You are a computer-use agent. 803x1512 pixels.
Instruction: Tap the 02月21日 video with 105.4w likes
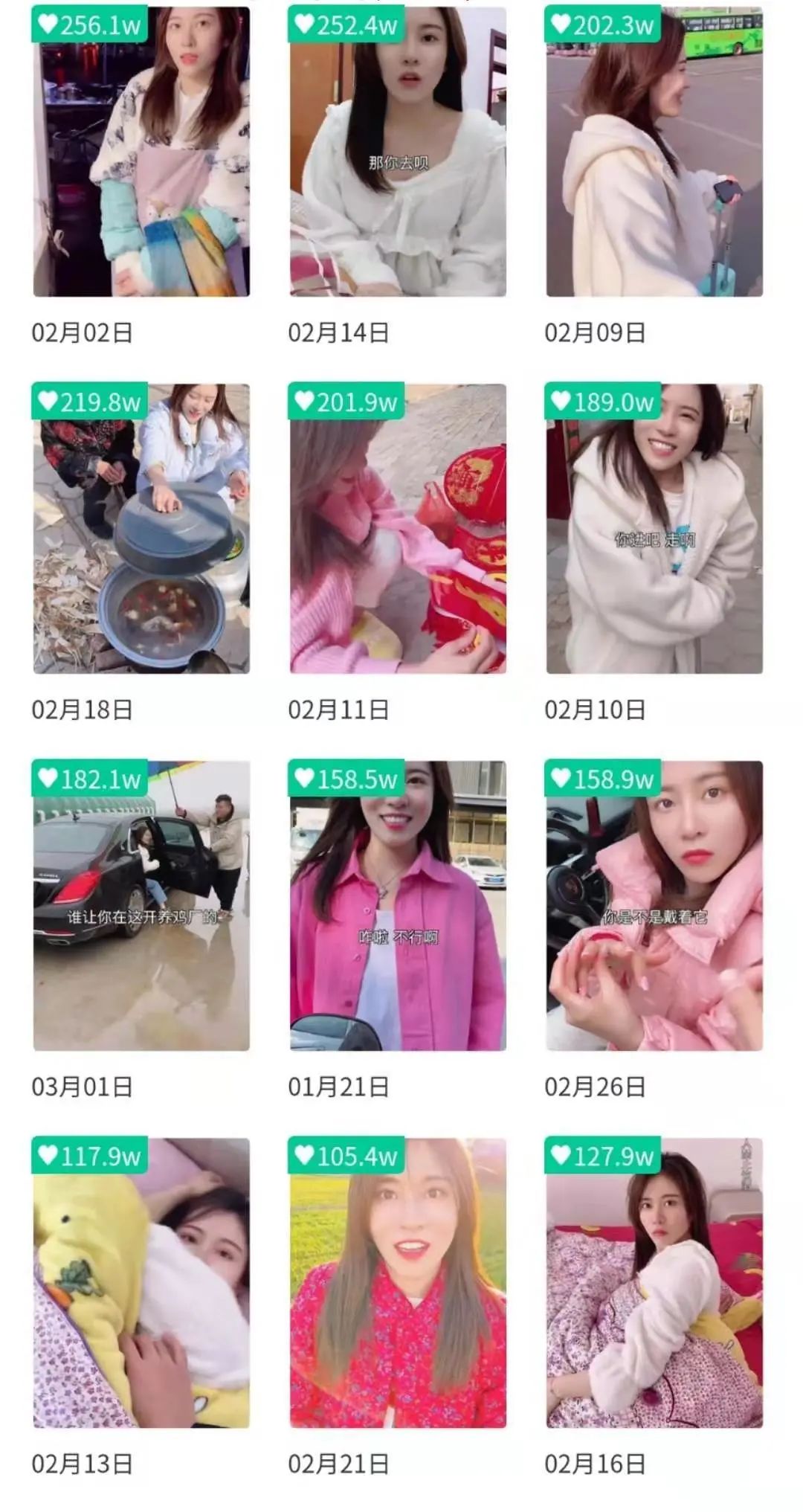tap(398, 1283)
